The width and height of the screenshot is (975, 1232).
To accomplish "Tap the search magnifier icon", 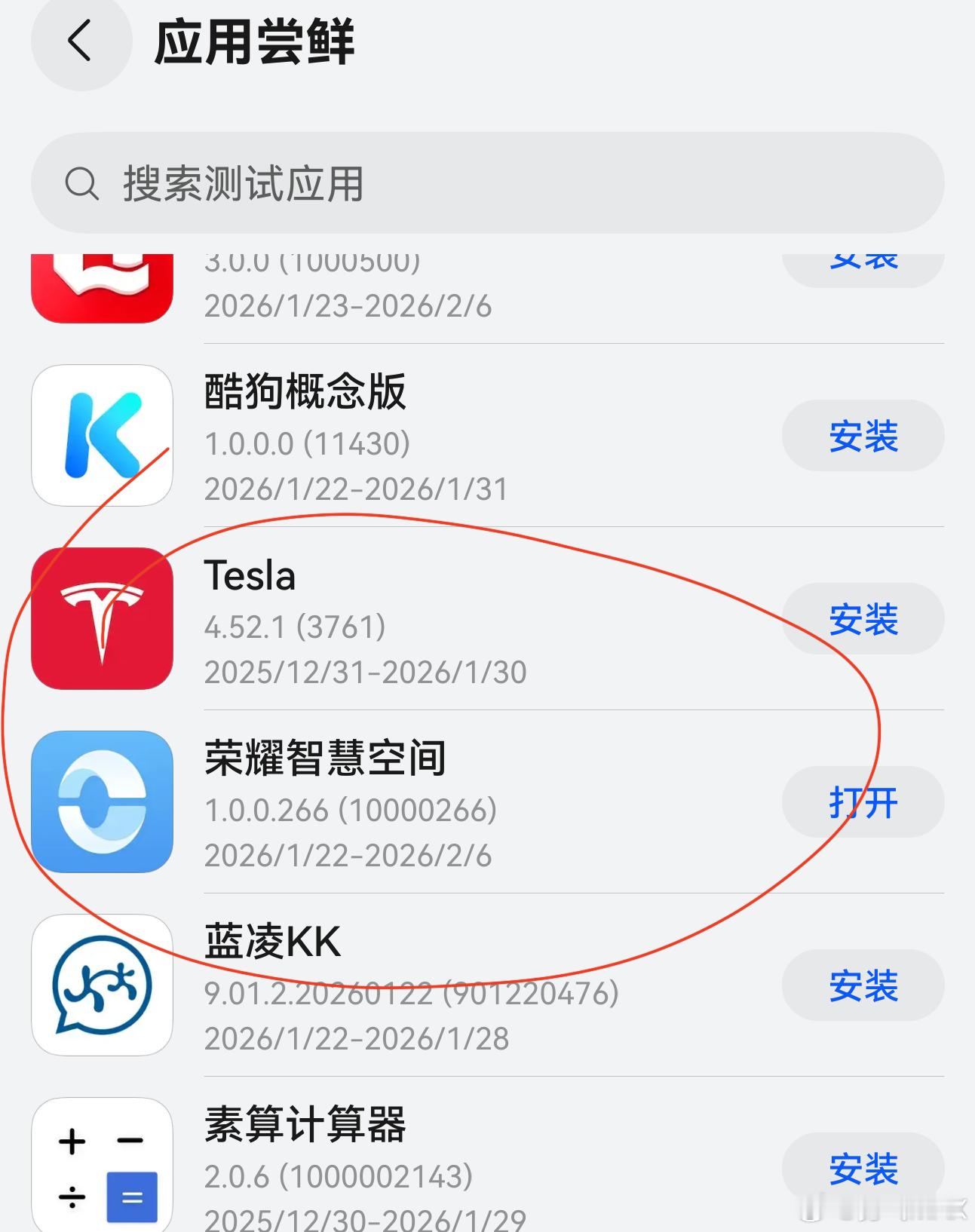I will (x=82, y=183).
